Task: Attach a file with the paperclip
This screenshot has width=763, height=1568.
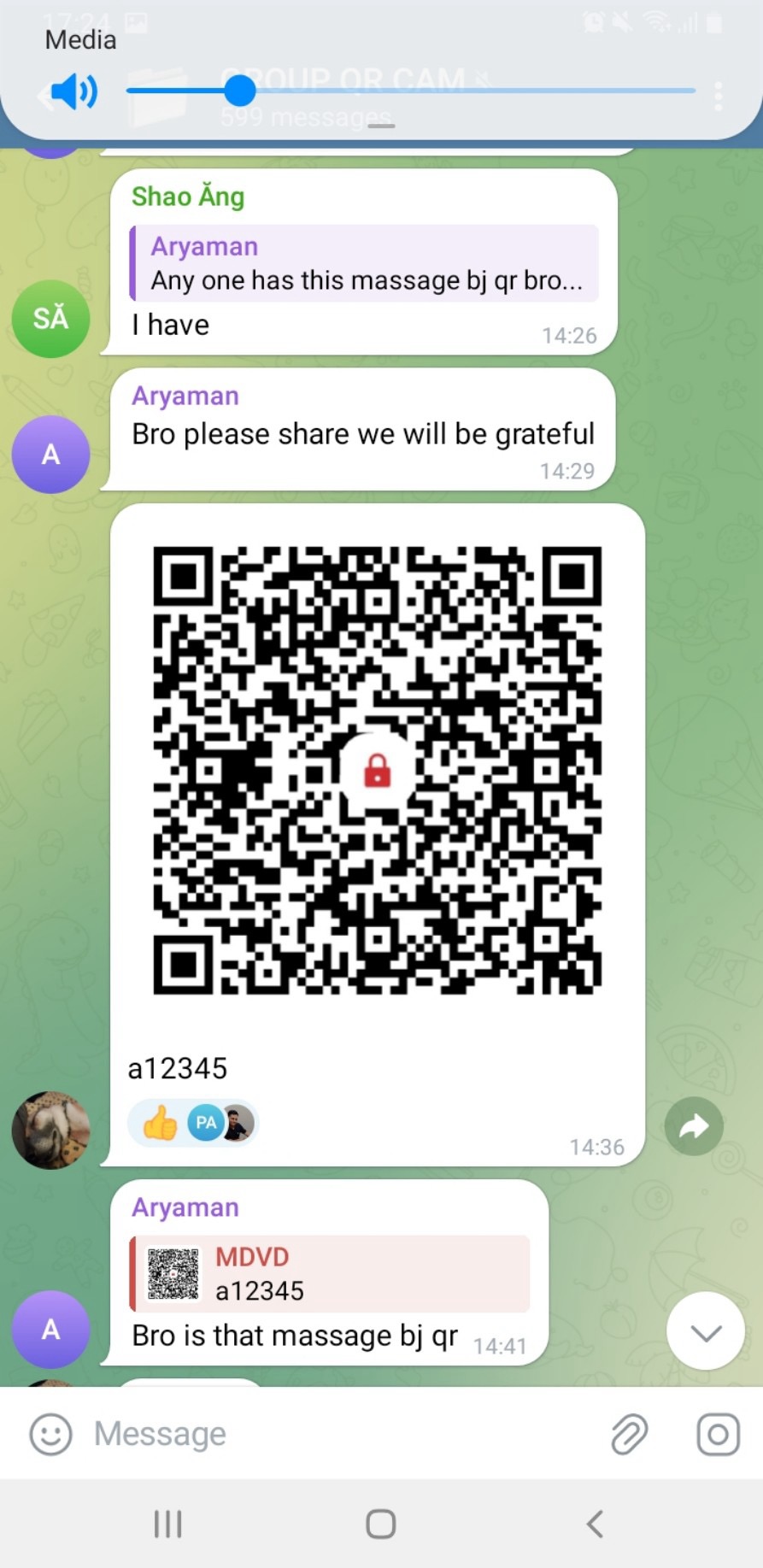Action: 630,1434
